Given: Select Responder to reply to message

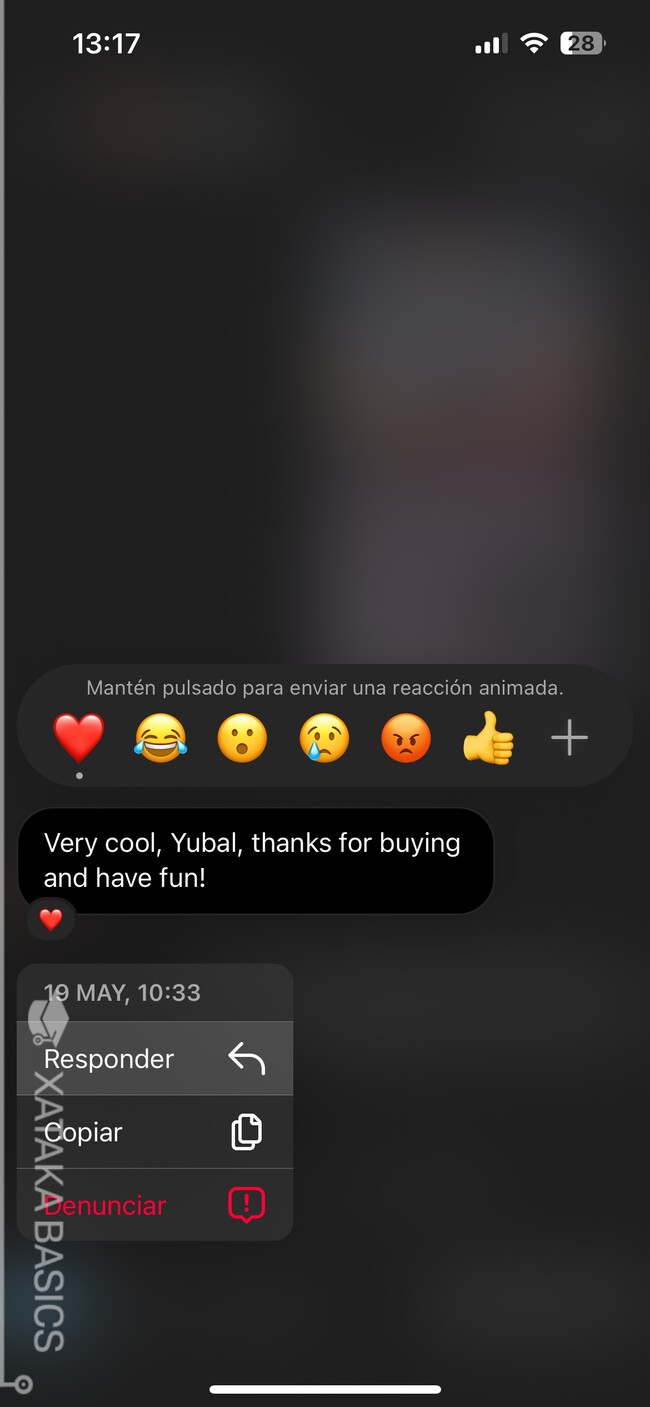Looking at the screenshot, I should pos(155,1059).
